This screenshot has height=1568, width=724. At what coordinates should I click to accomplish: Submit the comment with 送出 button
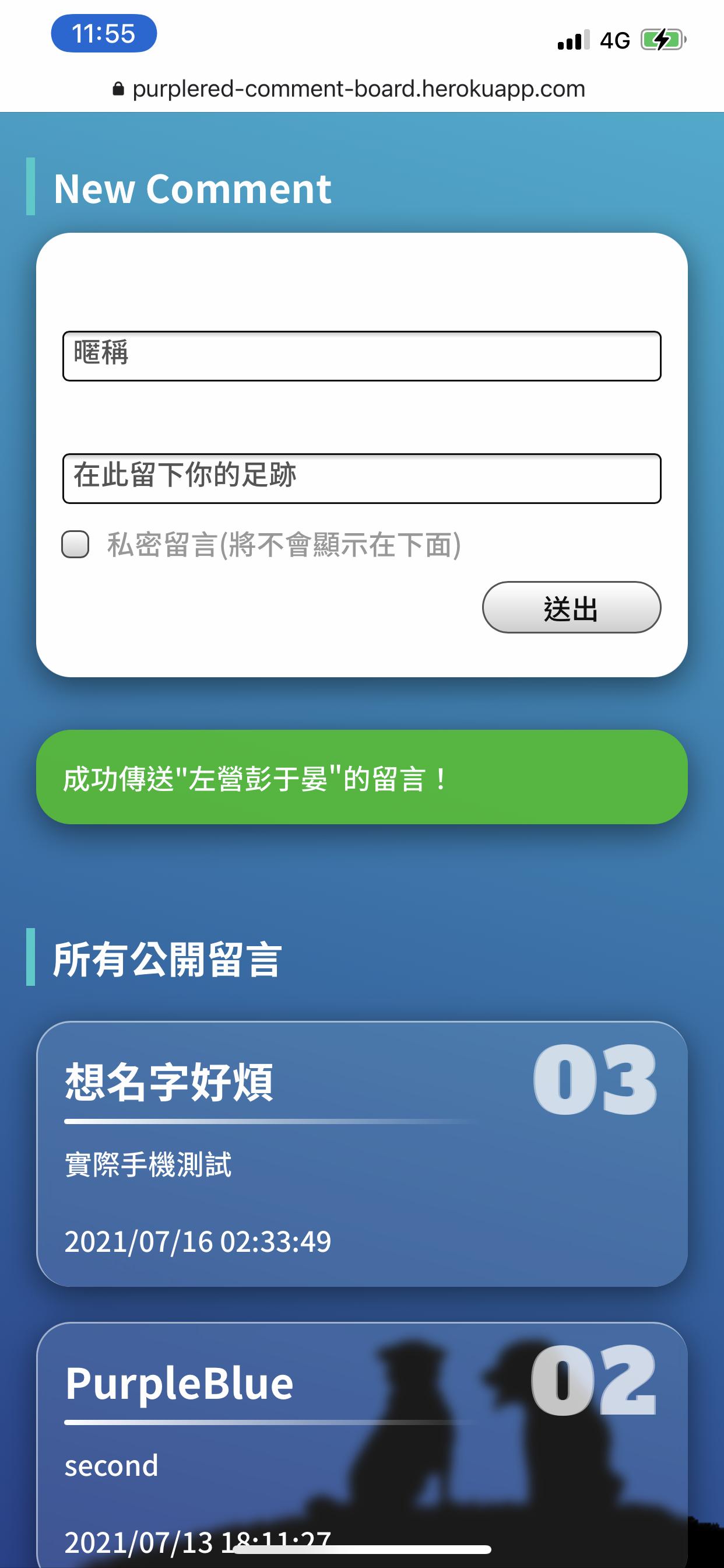(571, 607)
